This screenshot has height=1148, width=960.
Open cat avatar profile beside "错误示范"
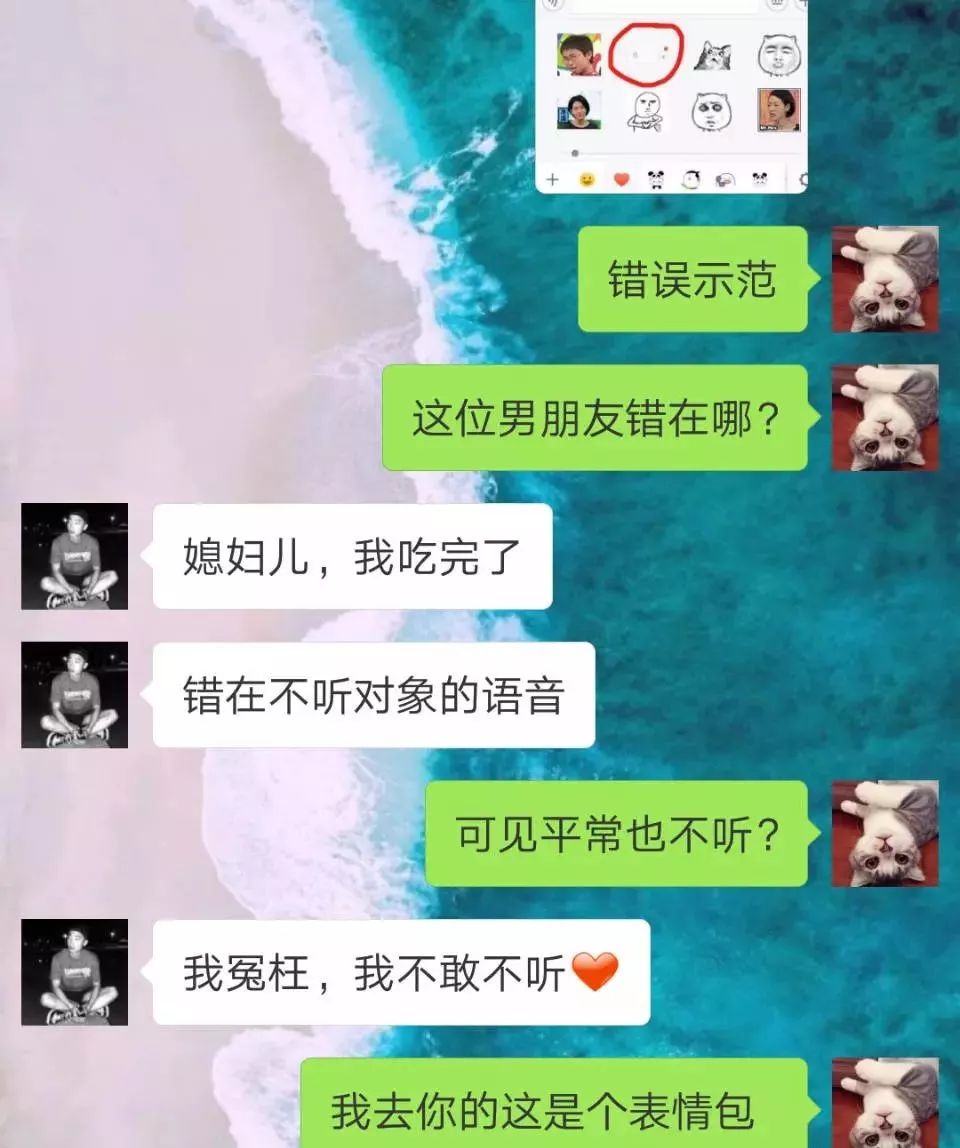coord(885,279)
